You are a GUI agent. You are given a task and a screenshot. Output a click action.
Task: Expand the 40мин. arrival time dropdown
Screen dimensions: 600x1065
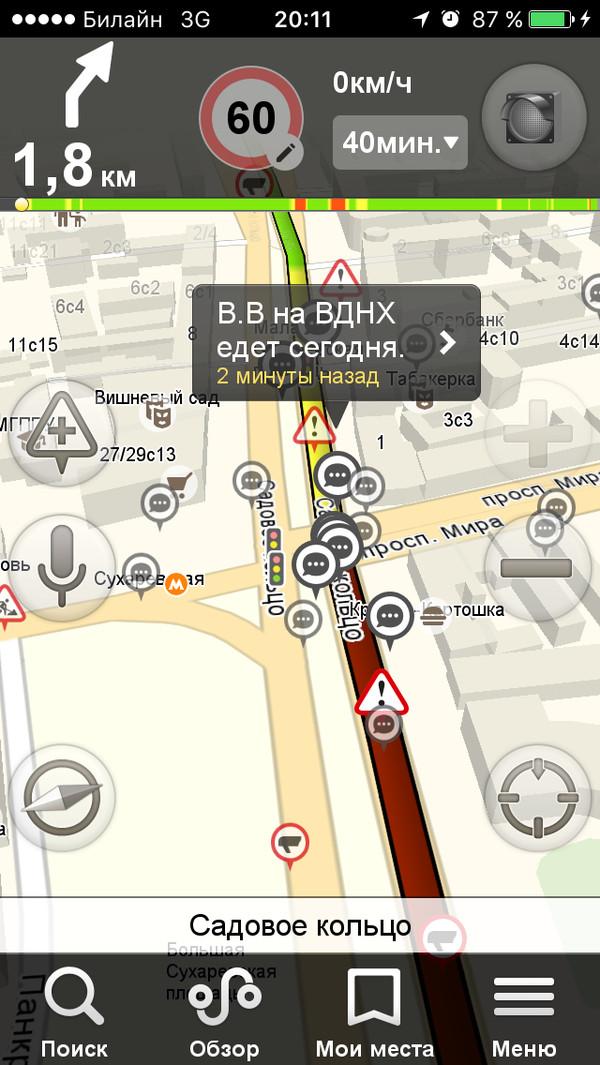pyautogui.click(x=400, y=143)
